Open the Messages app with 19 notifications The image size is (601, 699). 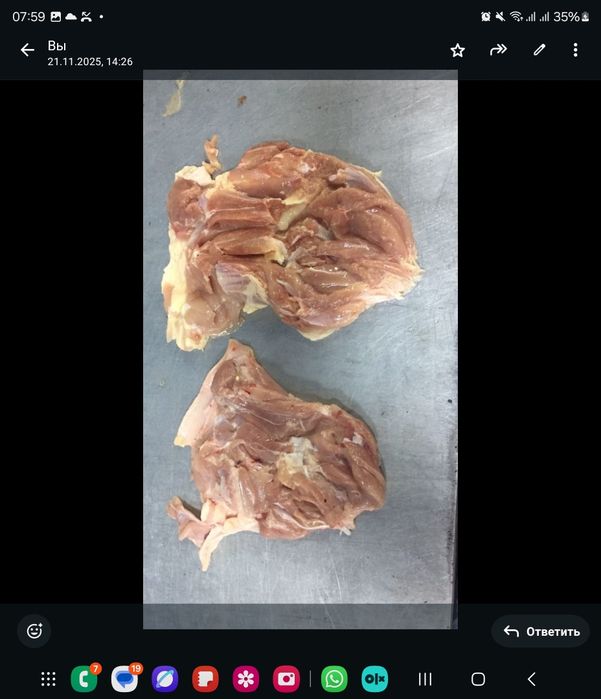(124, 679)
